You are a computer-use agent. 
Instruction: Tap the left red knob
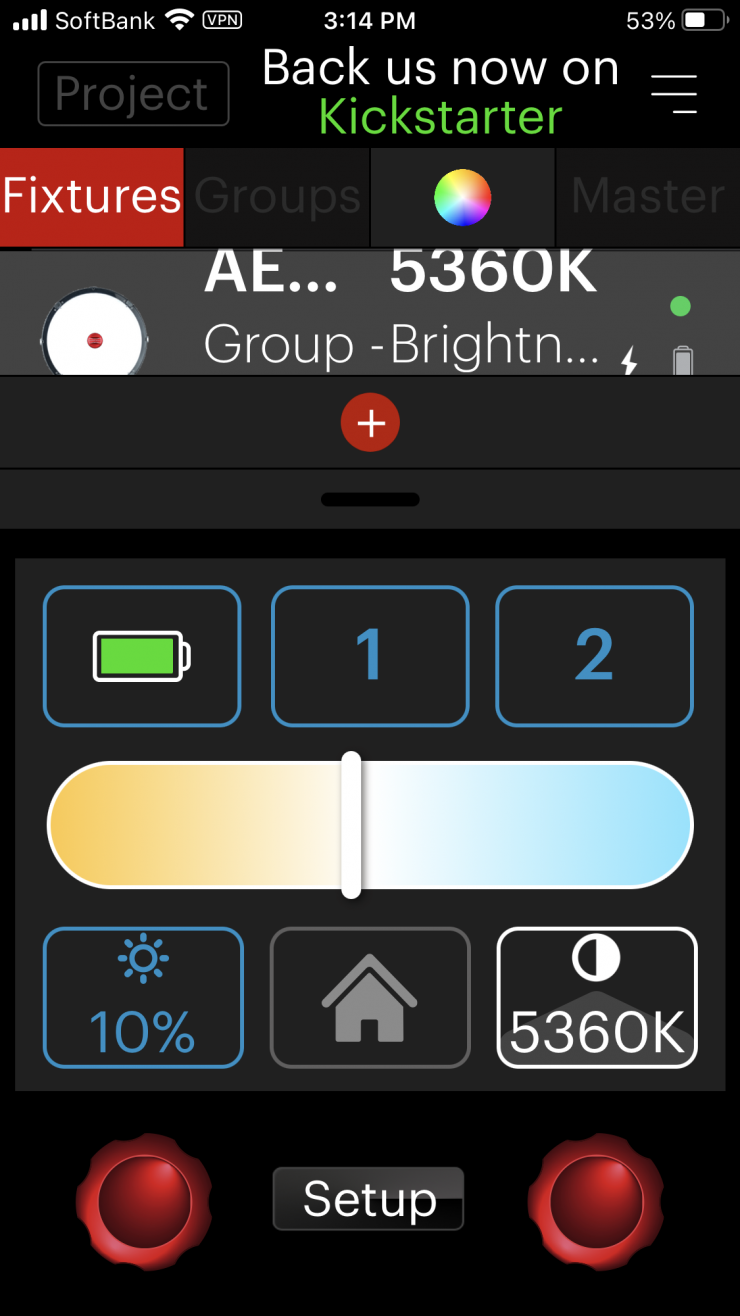tap(144, 1201)
